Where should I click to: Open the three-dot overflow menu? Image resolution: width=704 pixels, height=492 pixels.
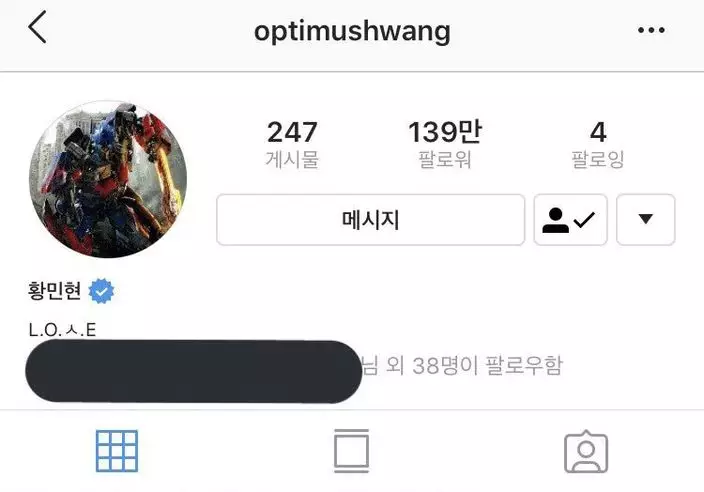click(651, 30)
